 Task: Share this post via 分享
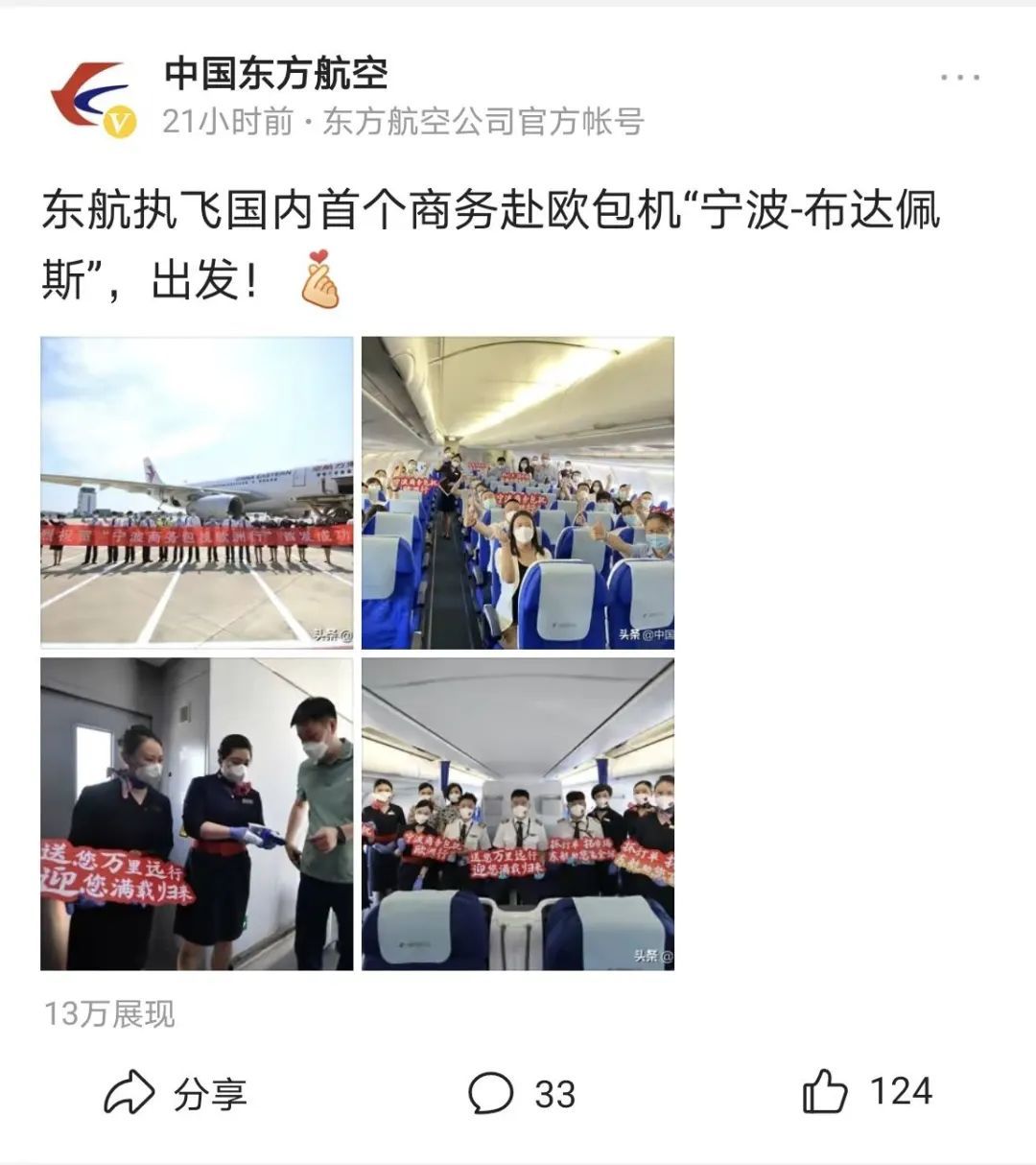click(175, 1093)
